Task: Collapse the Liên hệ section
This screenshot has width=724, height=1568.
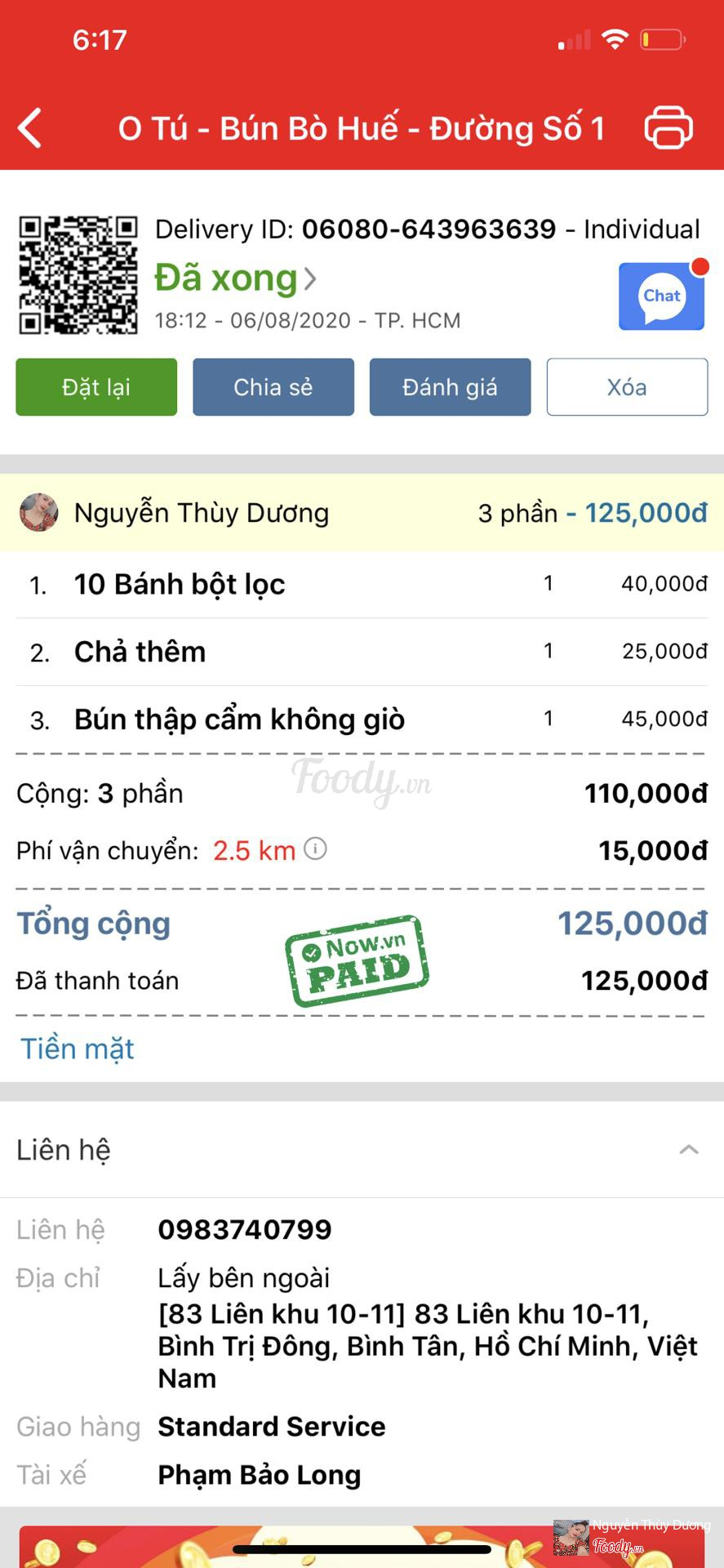Action: (x=689, y=1150)
